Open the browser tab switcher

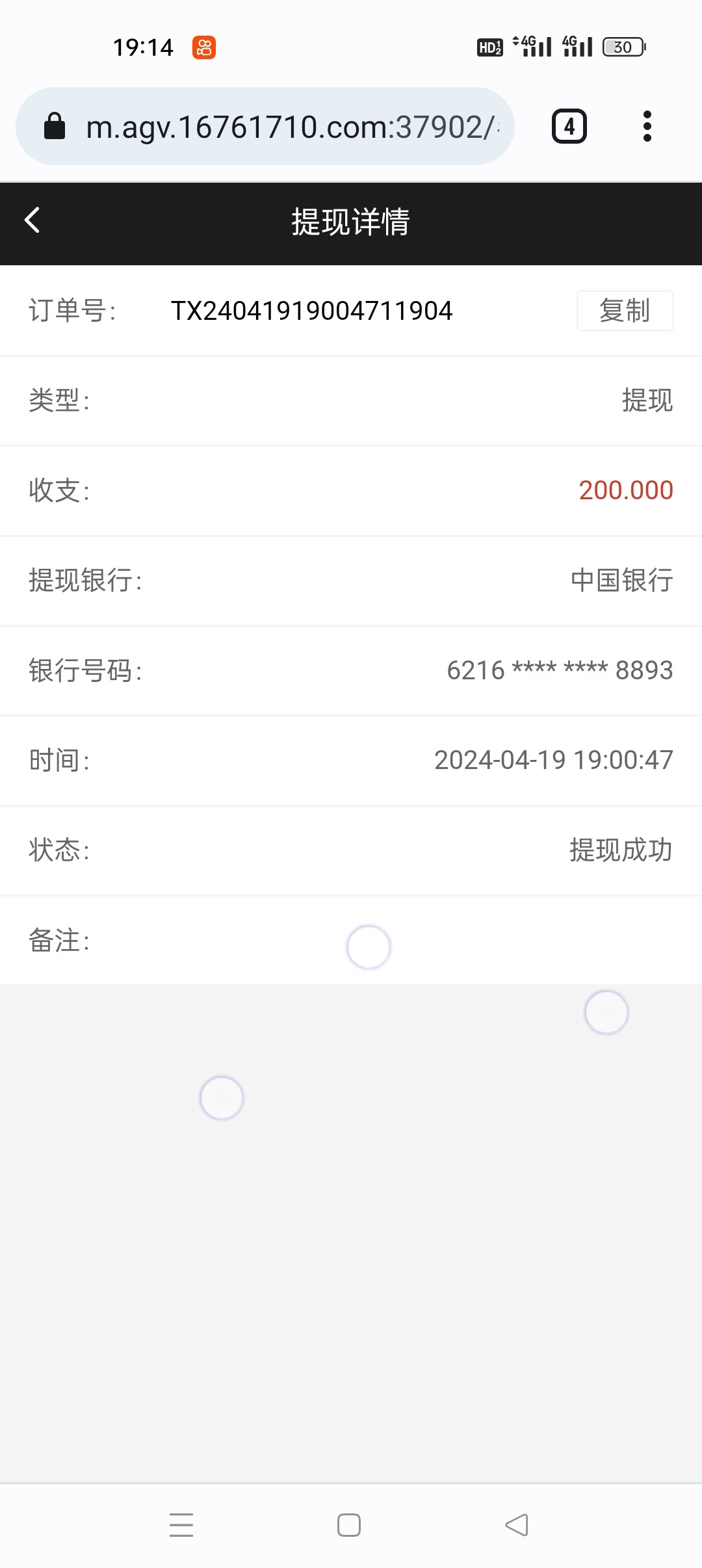tap(569, 126)
